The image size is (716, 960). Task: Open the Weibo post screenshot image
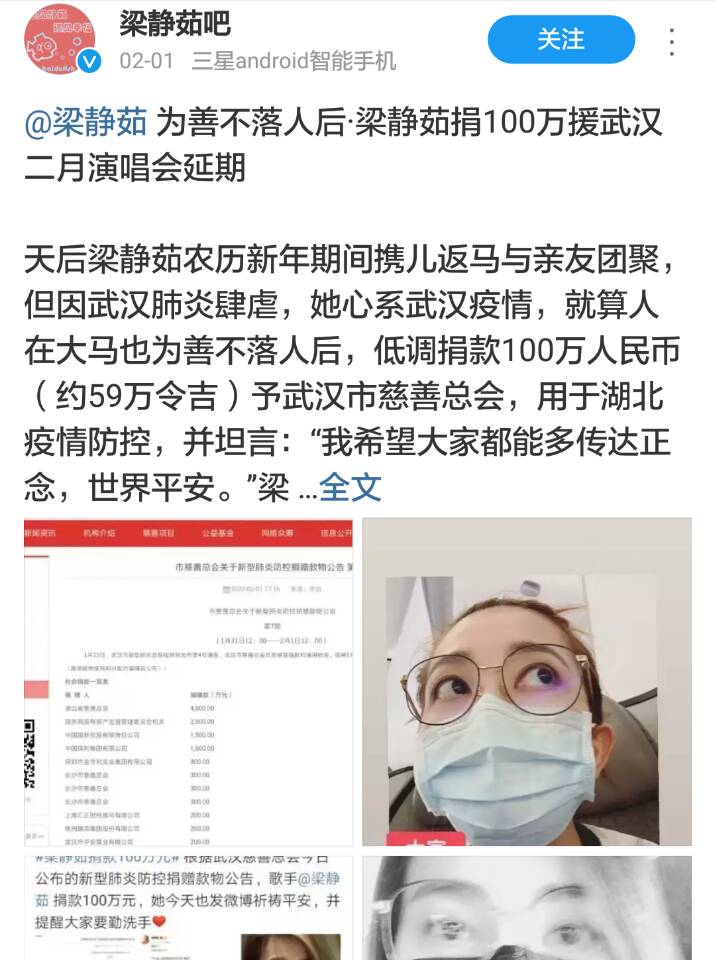tap(189, 908)
